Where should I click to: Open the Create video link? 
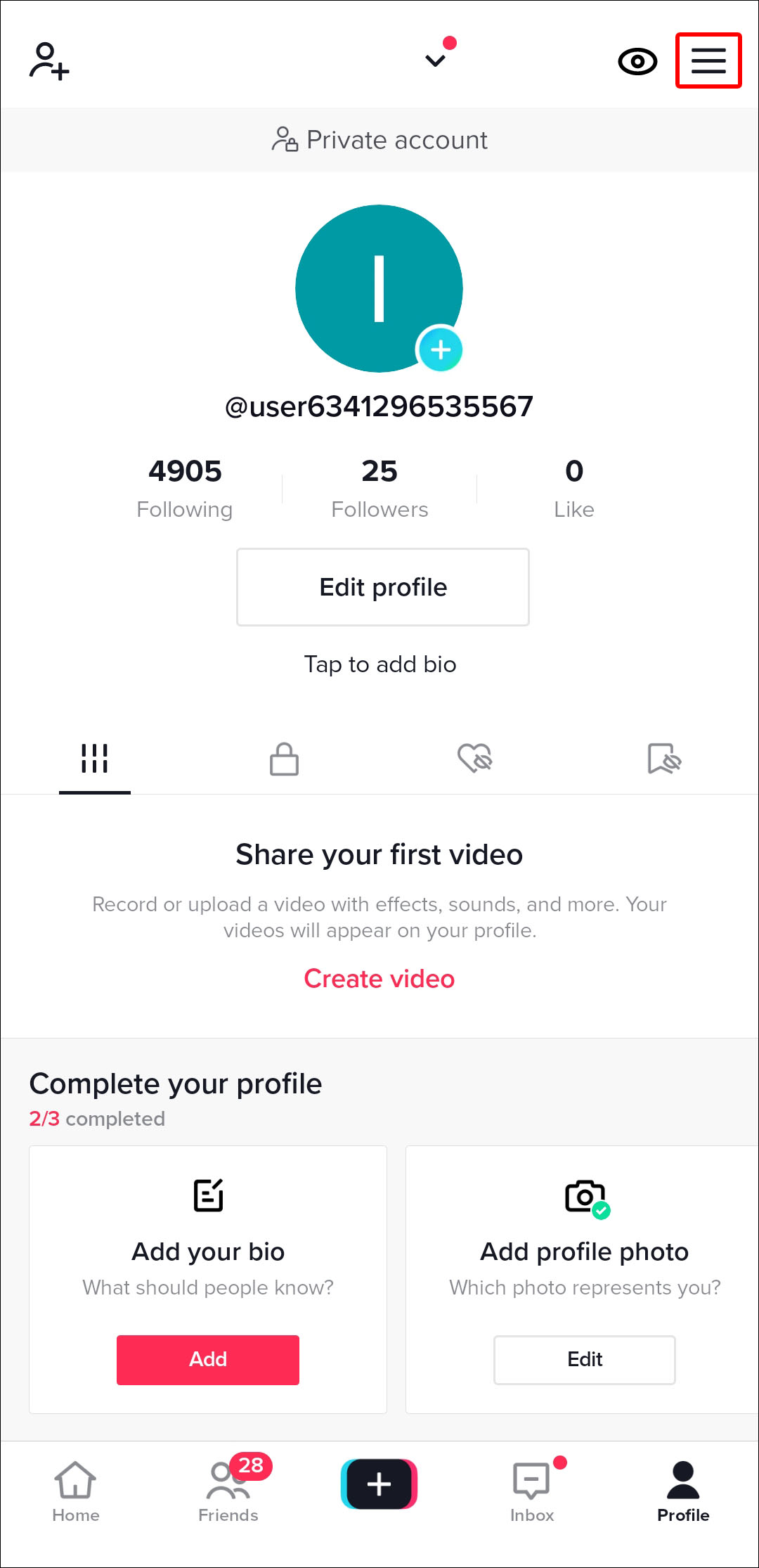(379, 978)
